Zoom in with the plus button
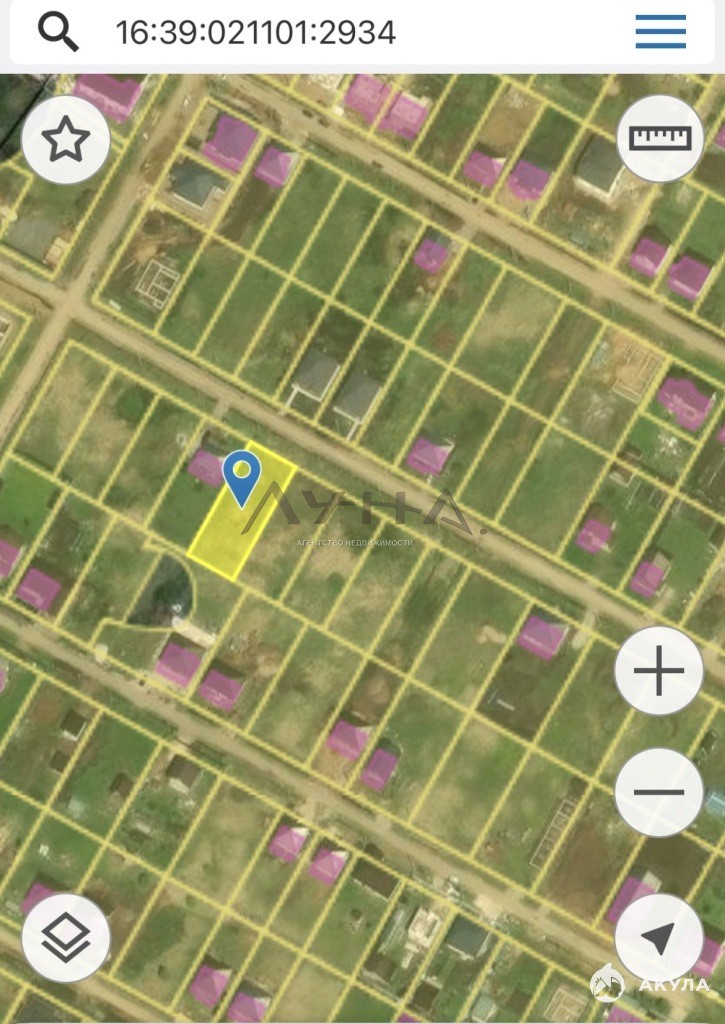The width and height of the screenshot is (725, 1024). tap(659, 671)
